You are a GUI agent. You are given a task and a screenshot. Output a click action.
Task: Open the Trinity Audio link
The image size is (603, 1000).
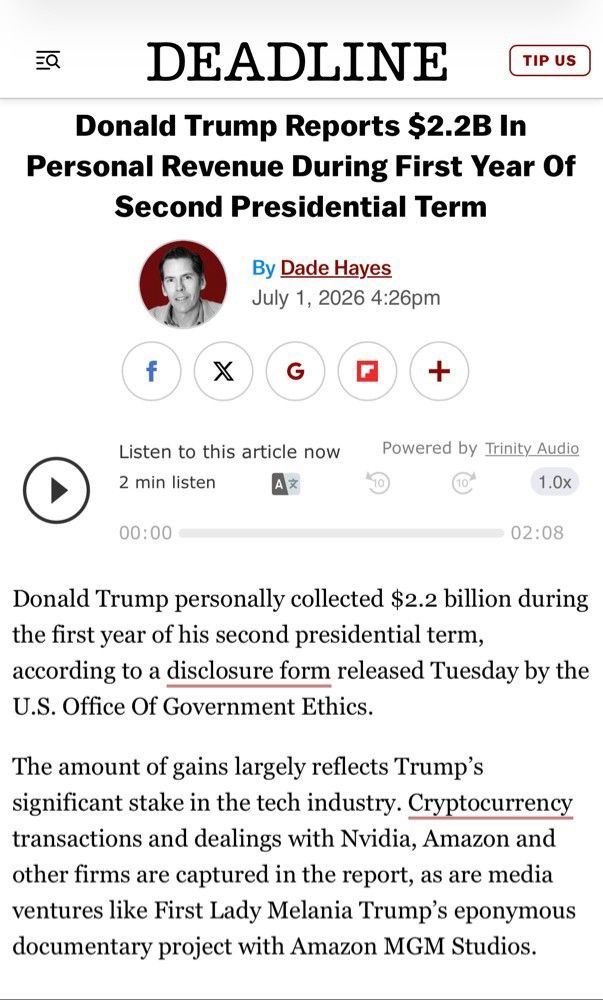(532, 449)
